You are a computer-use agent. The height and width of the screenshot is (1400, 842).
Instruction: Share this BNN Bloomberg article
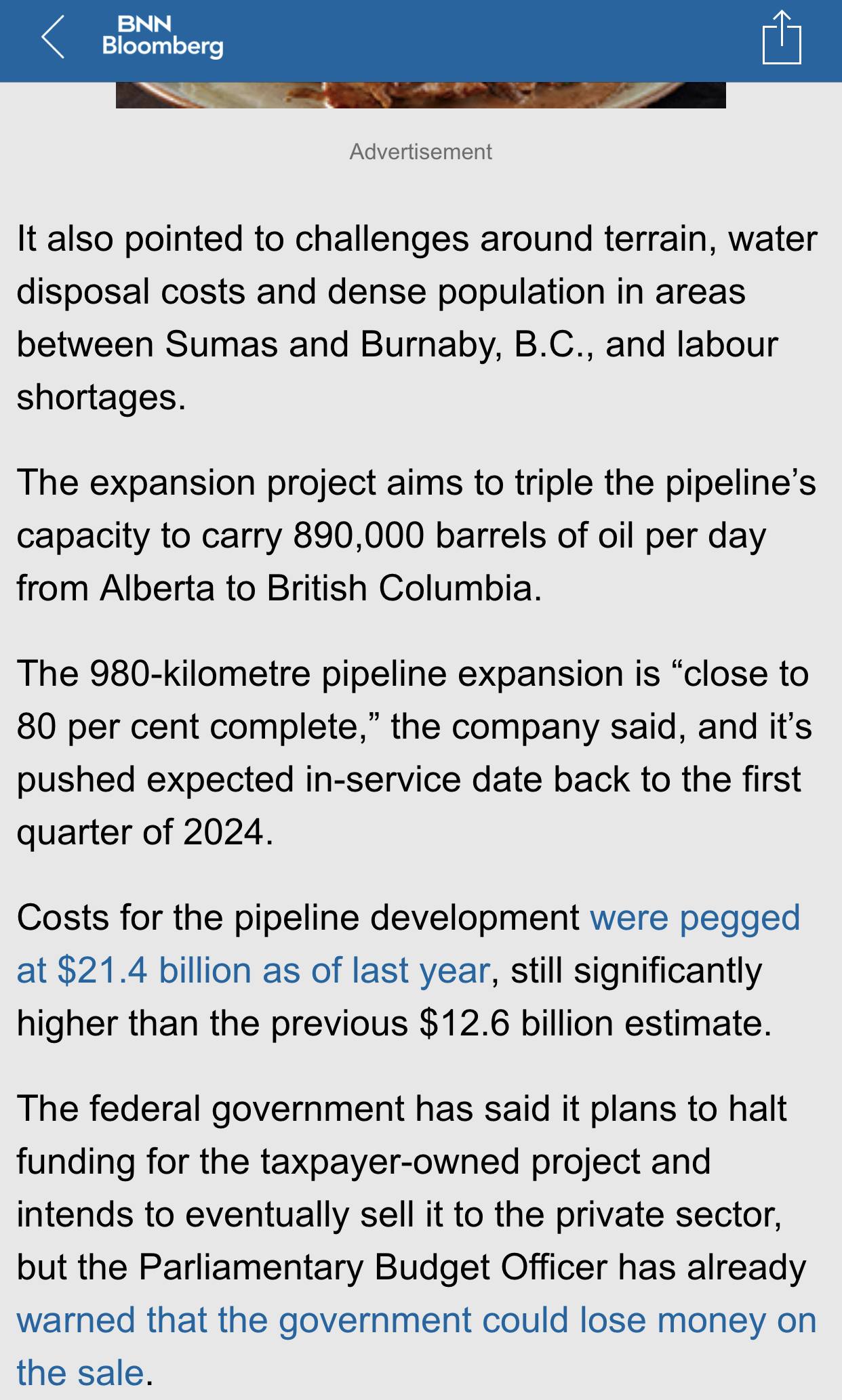click(x=782, y=38)
